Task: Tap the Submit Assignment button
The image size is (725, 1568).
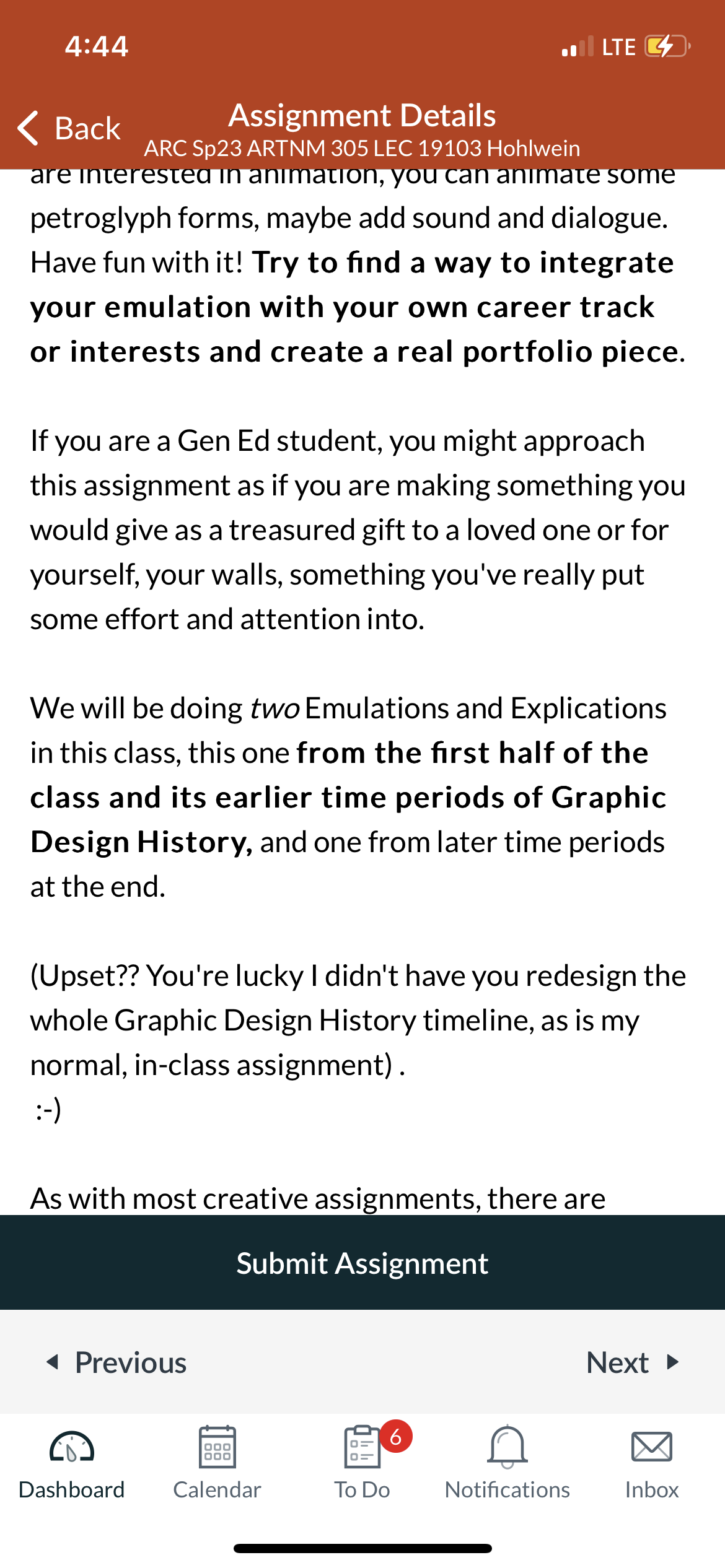Action: [362, 1263]
